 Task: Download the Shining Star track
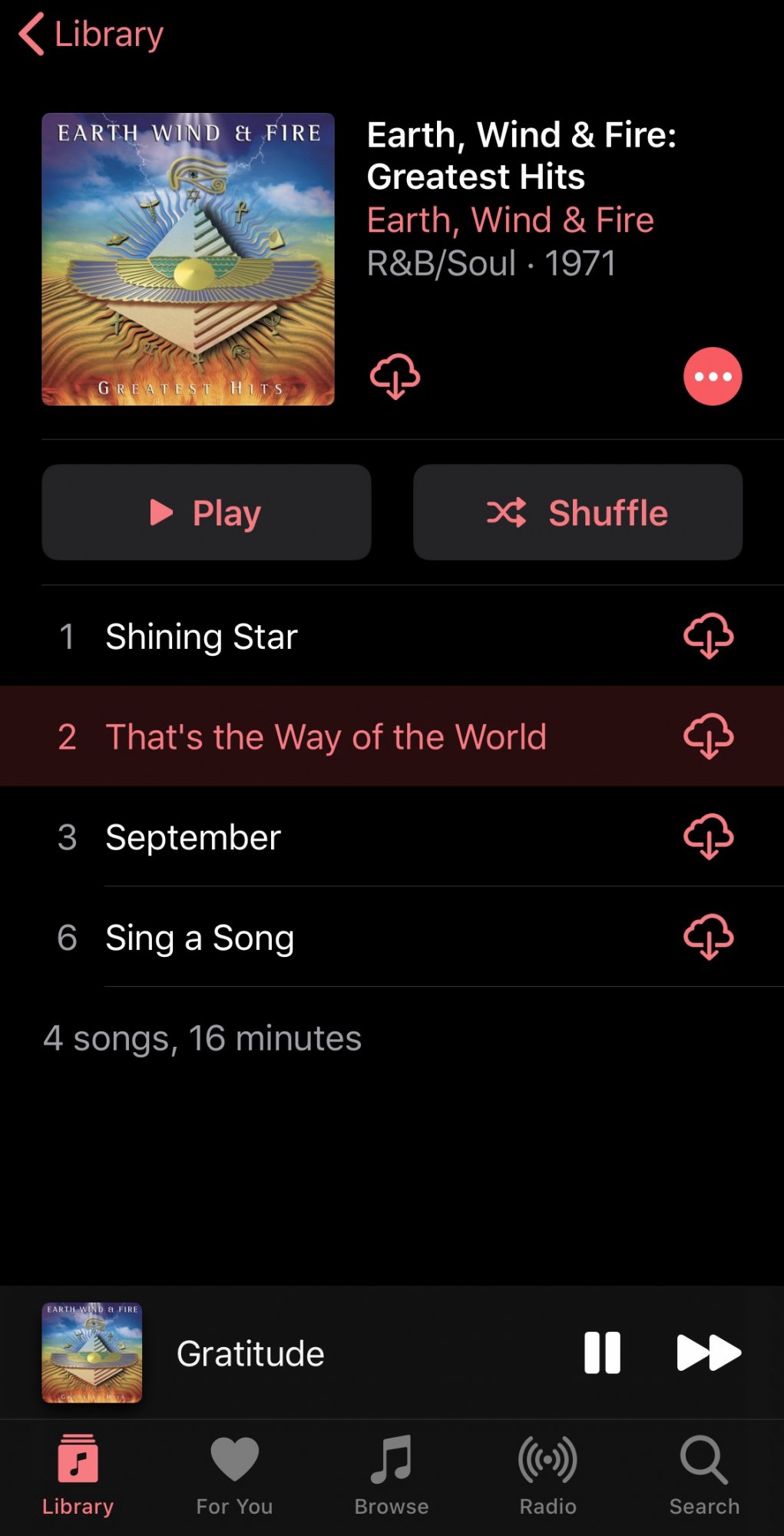pos(708,637)
